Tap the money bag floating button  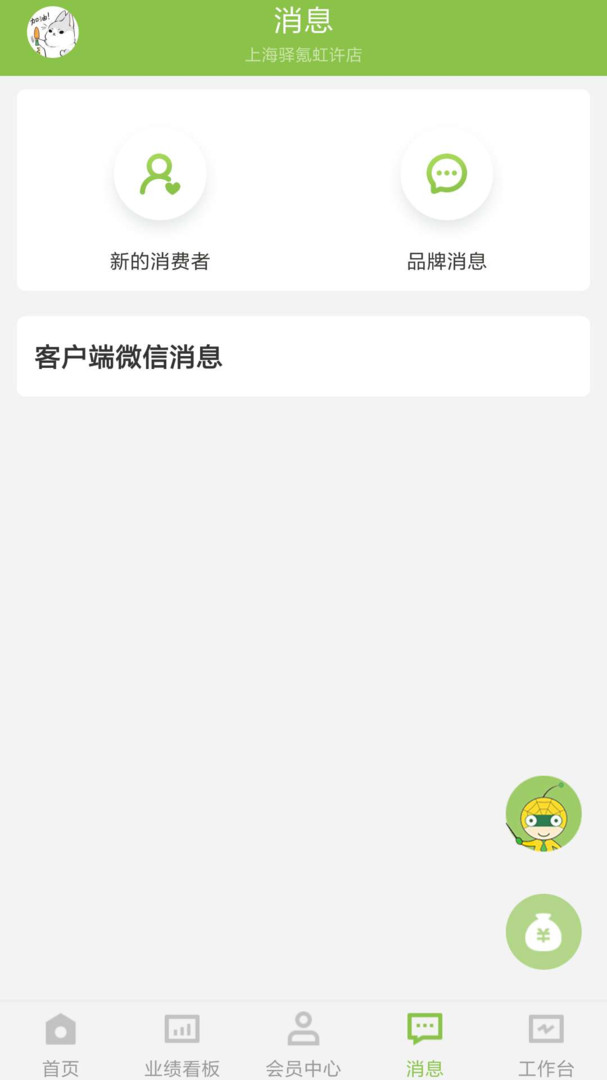pos(543,931)
